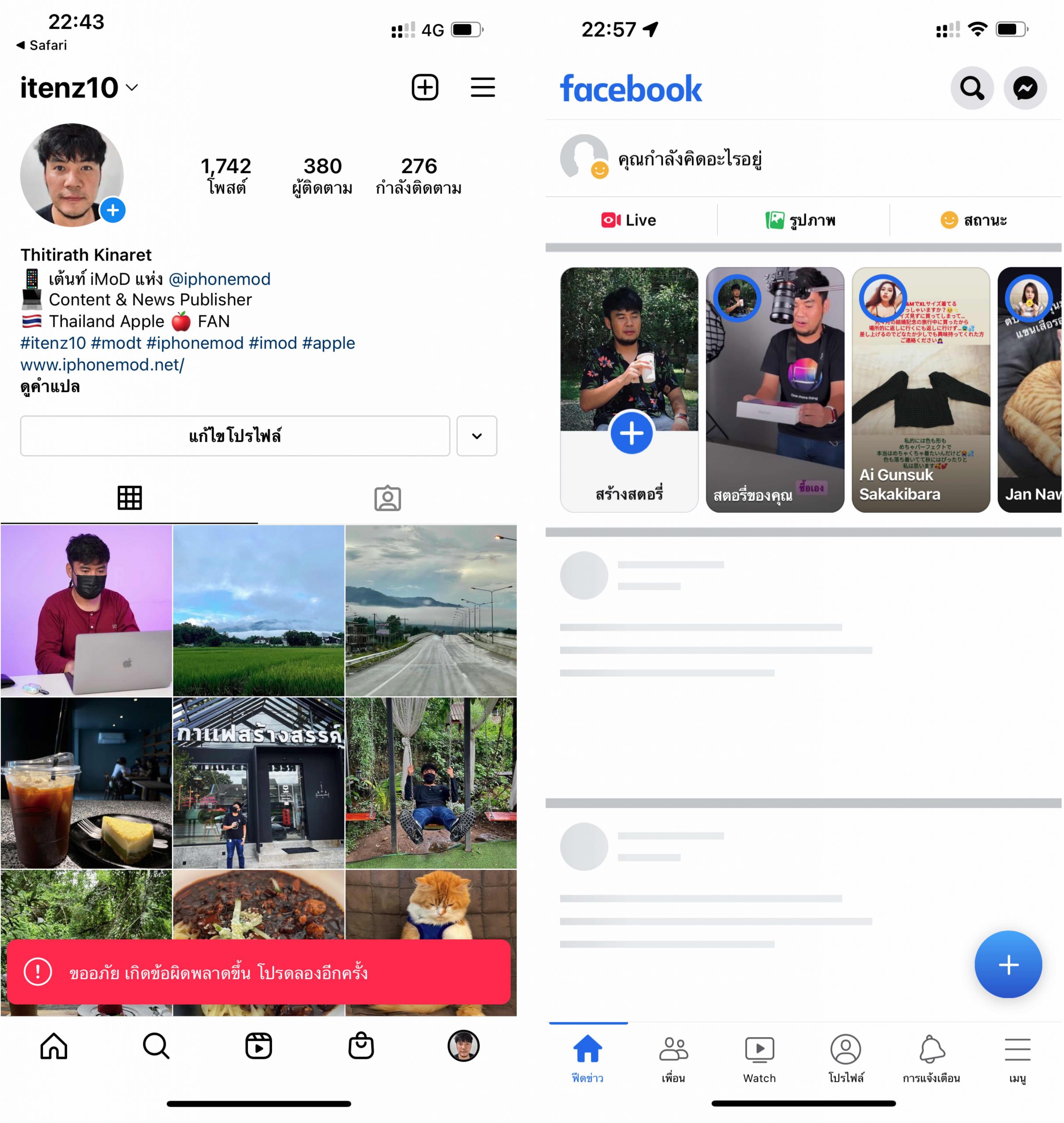This screenshot has width=1064, height=1123.
Task: Open Instagram hamburger menu
Action: coord(483,87)
